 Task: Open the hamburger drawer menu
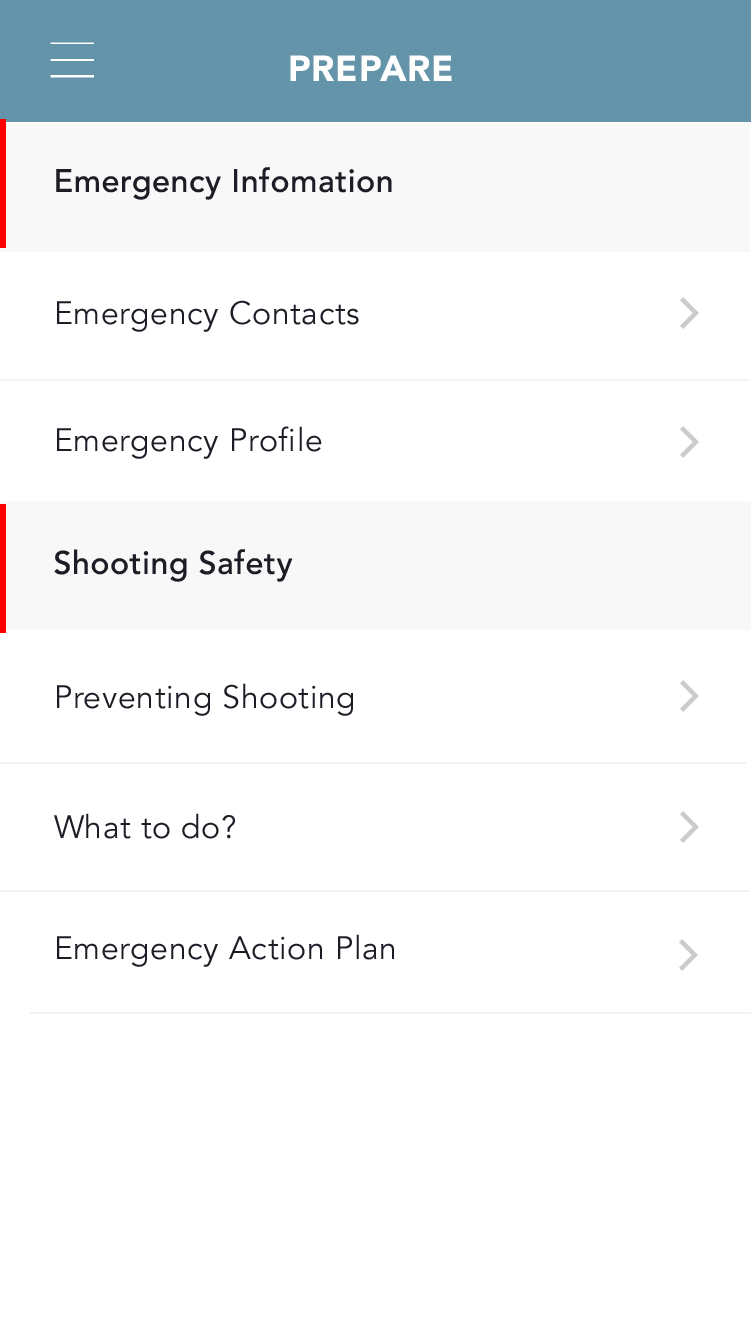[72, 61]
